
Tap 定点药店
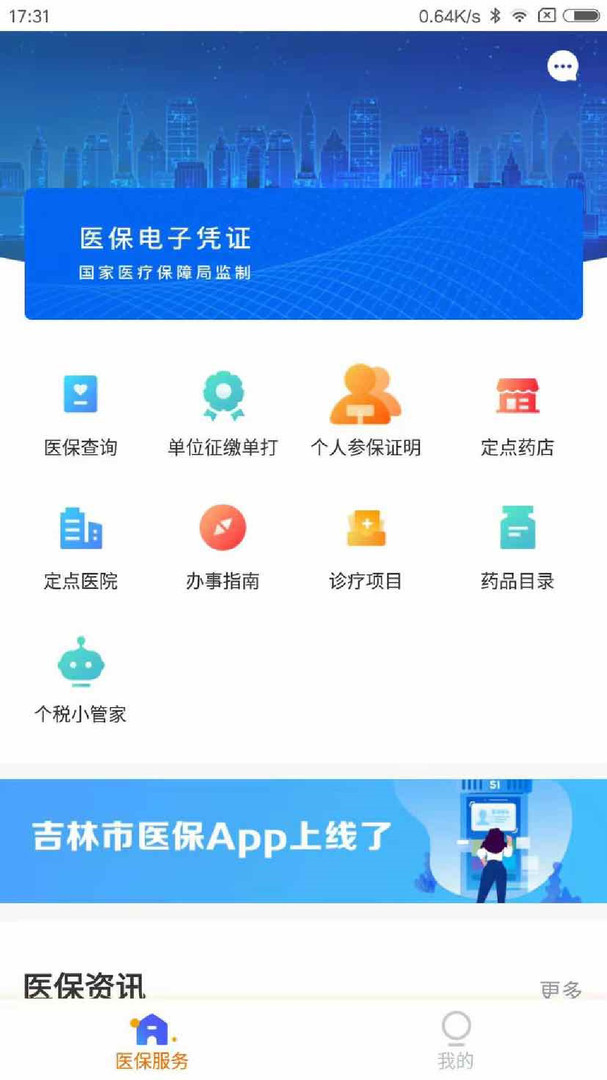[517, 414]
